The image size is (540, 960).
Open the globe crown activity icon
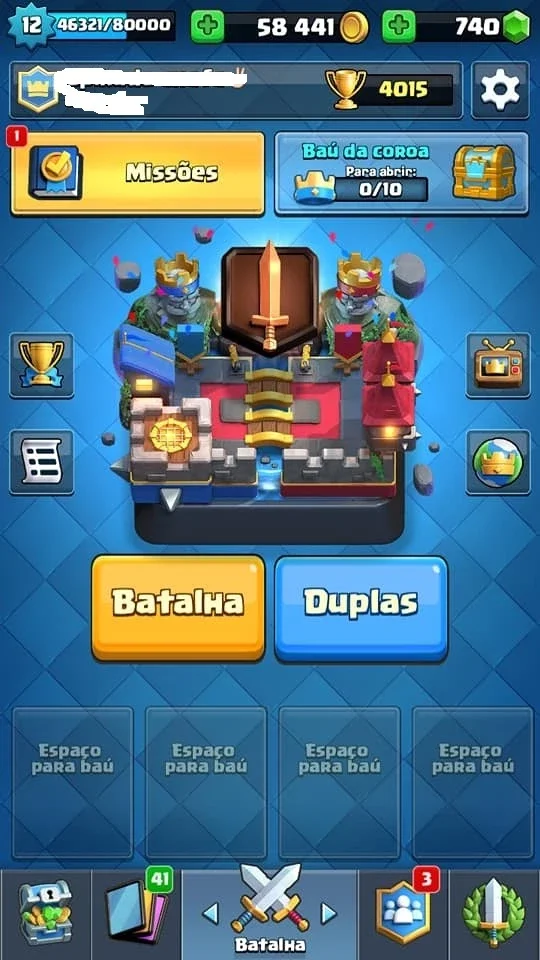pos(498,462)
